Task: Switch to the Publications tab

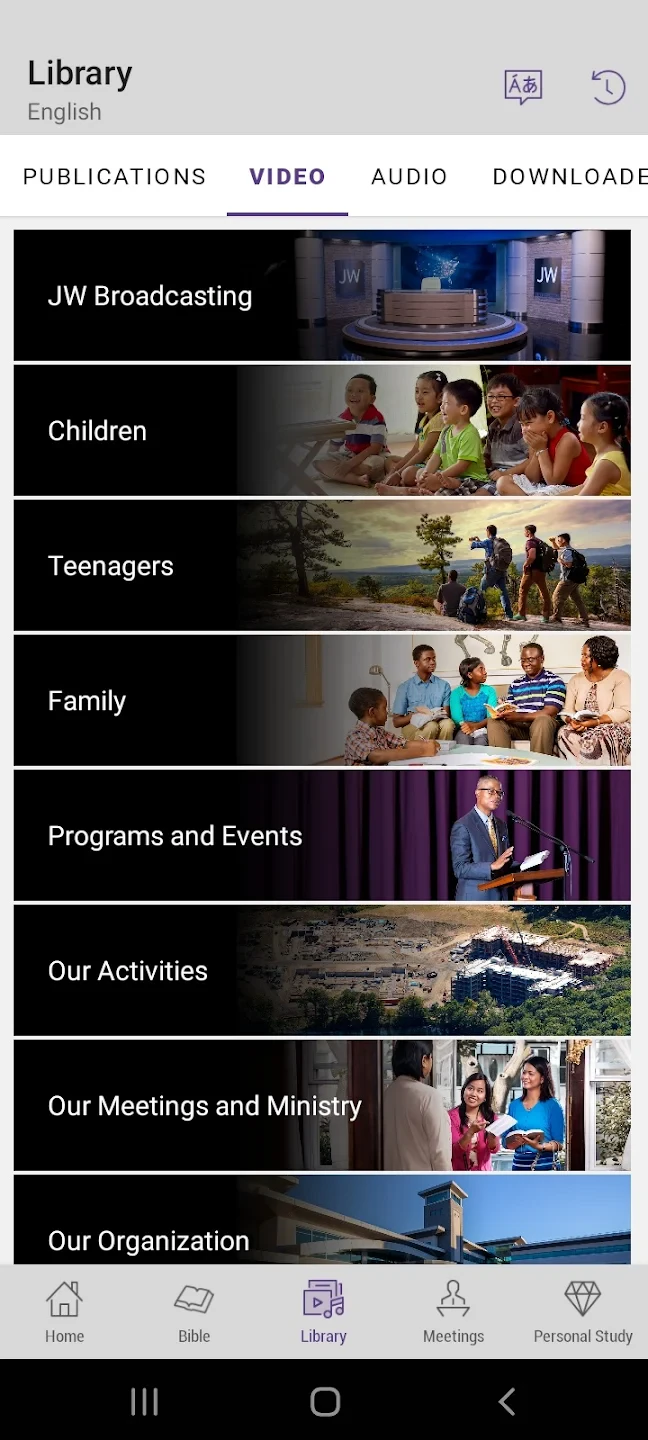Action: [114, 177]
